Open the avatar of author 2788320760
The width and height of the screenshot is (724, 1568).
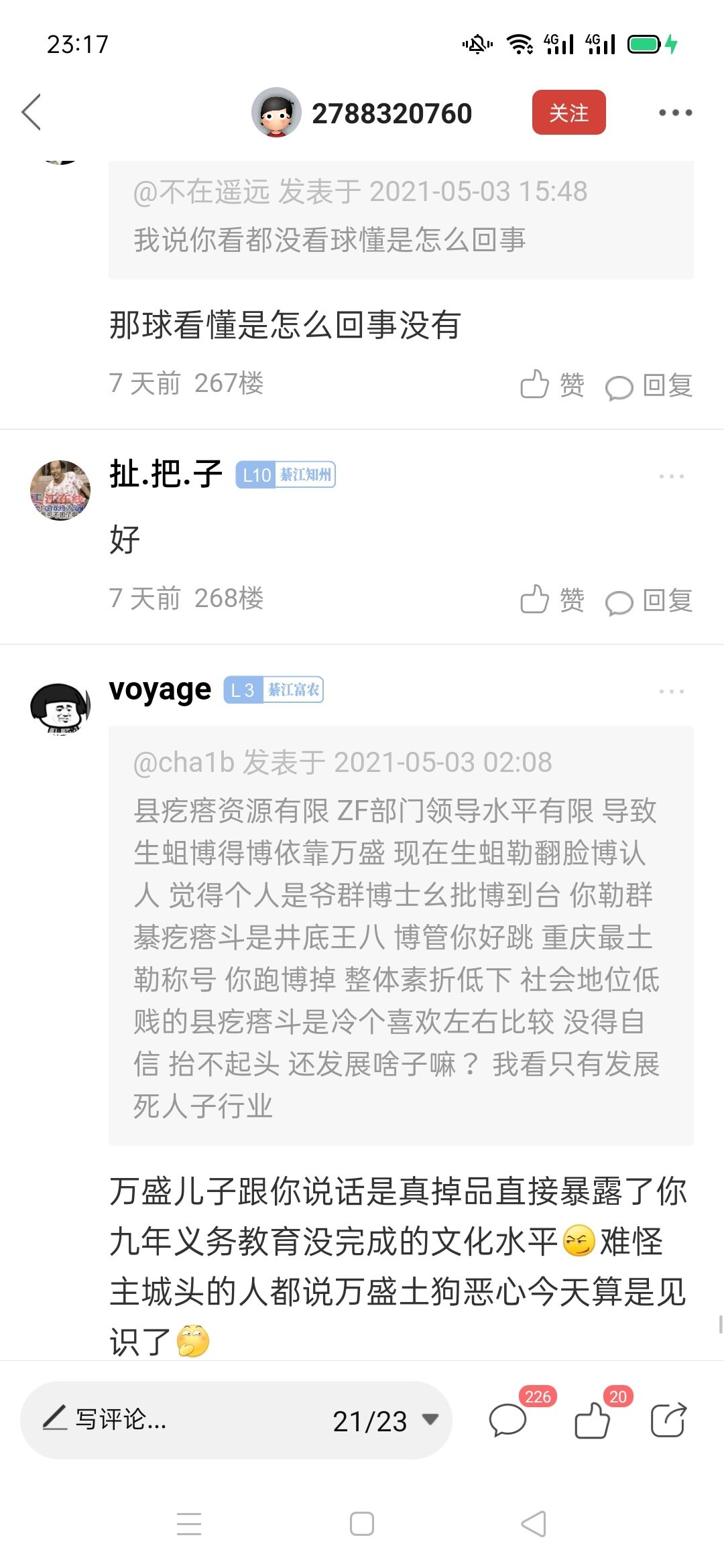point(276,113)
